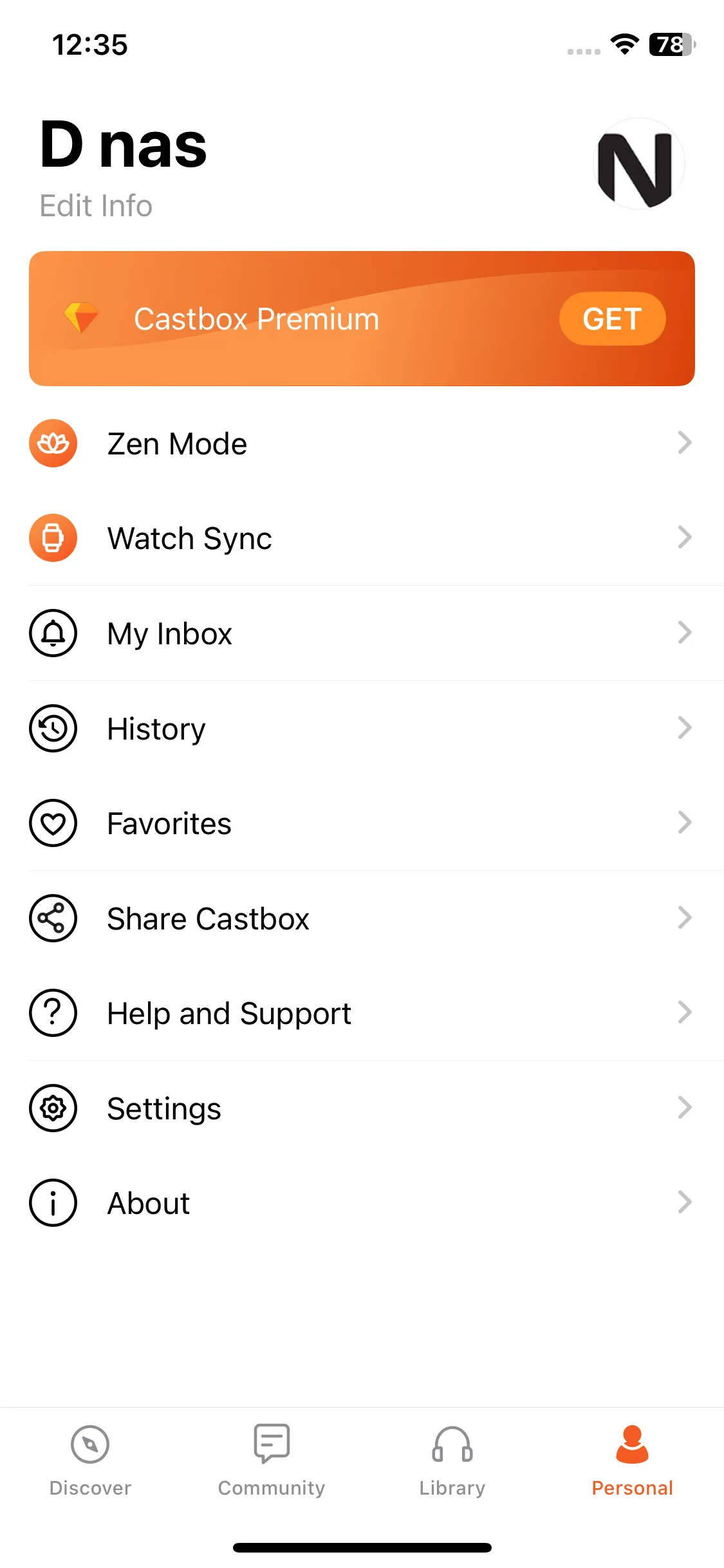
Task: Open Watch Sync settings
Action: [x=360, y=538]
